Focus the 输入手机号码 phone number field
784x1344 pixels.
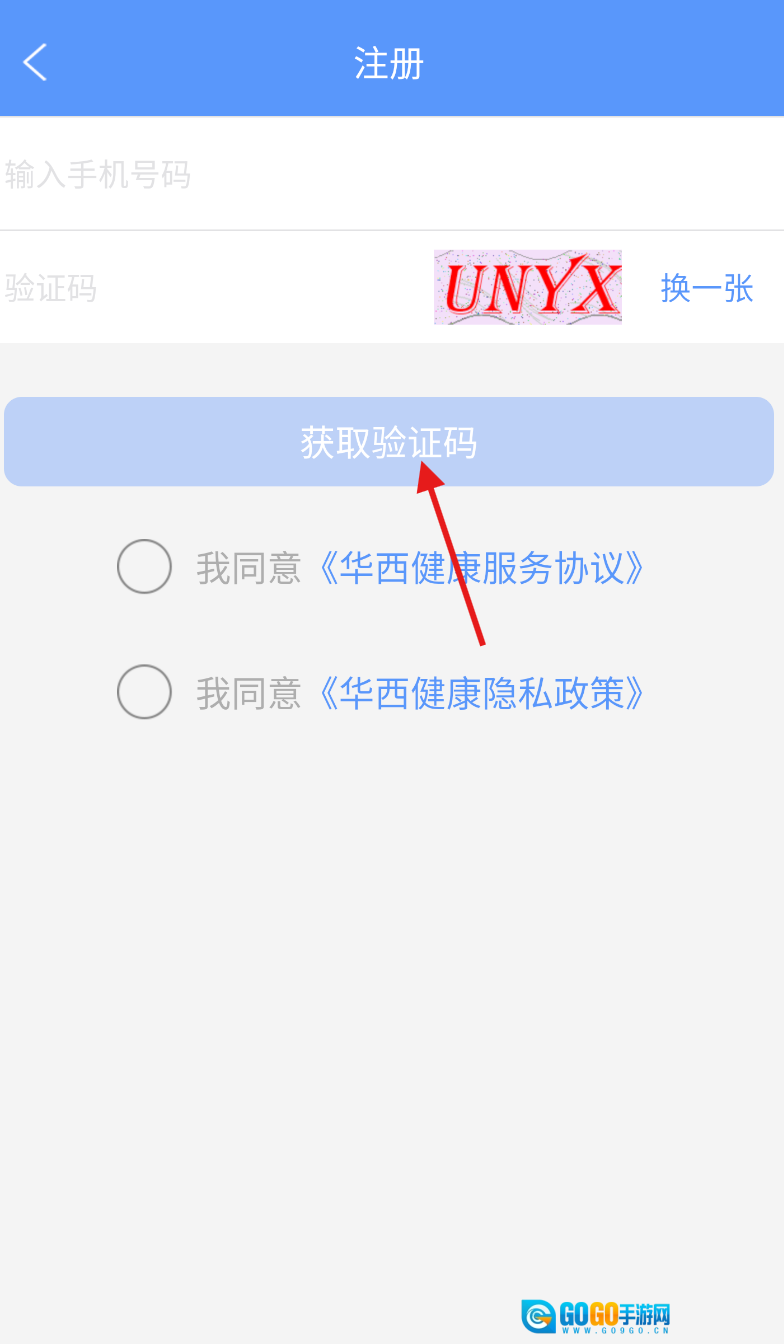pos(300,175)
